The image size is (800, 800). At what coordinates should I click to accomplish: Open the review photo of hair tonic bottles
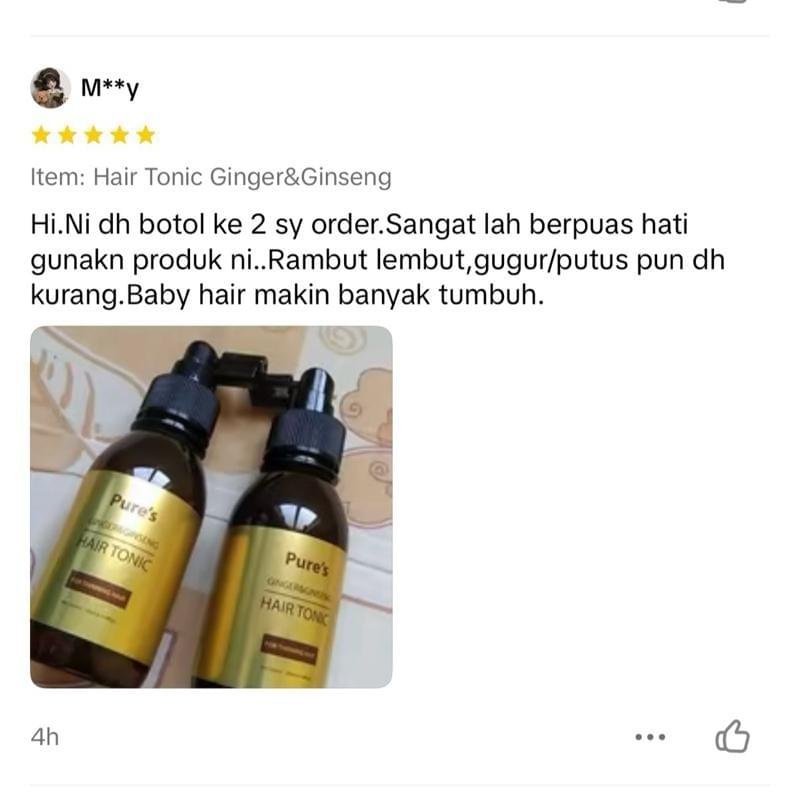211,506
